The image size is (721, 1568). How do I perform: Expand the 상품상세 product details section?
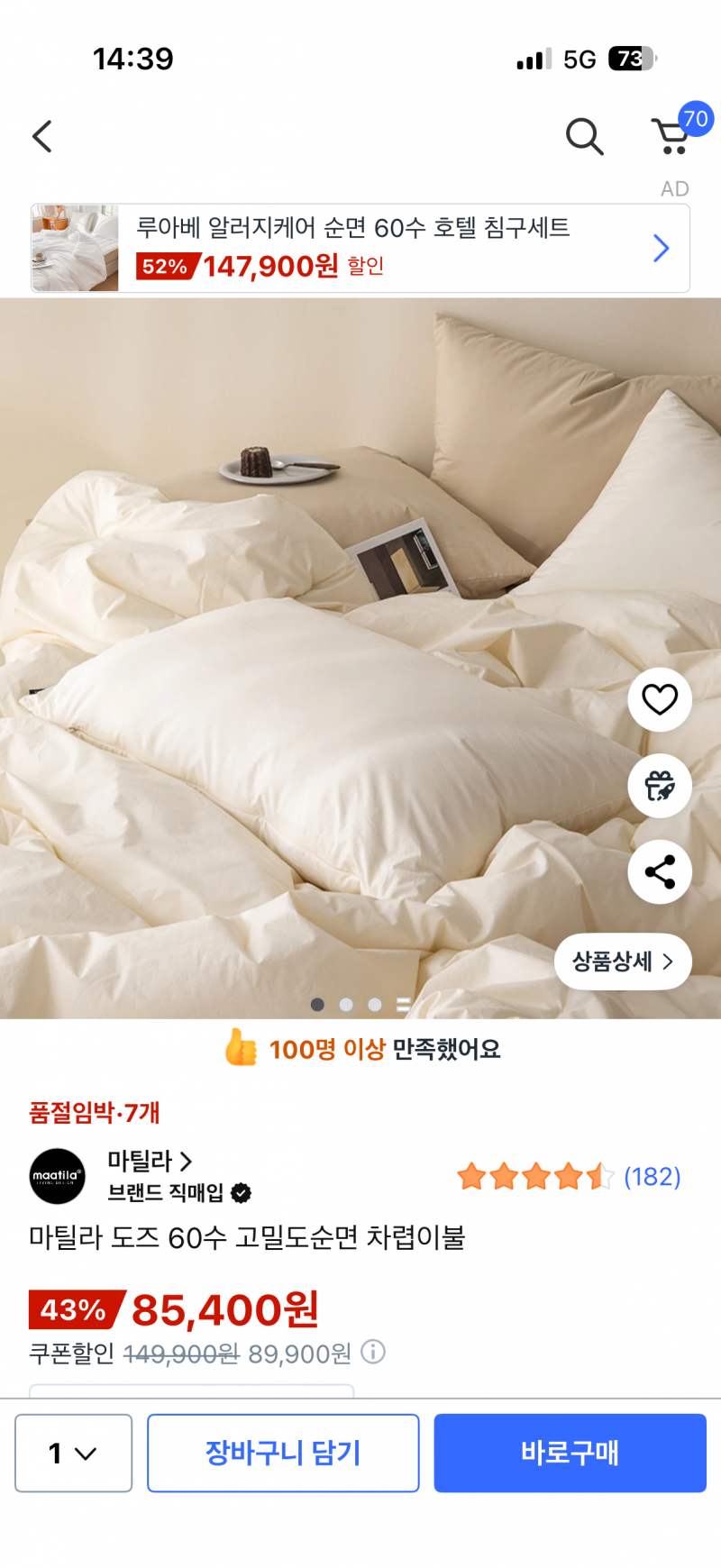coord(622,962)
